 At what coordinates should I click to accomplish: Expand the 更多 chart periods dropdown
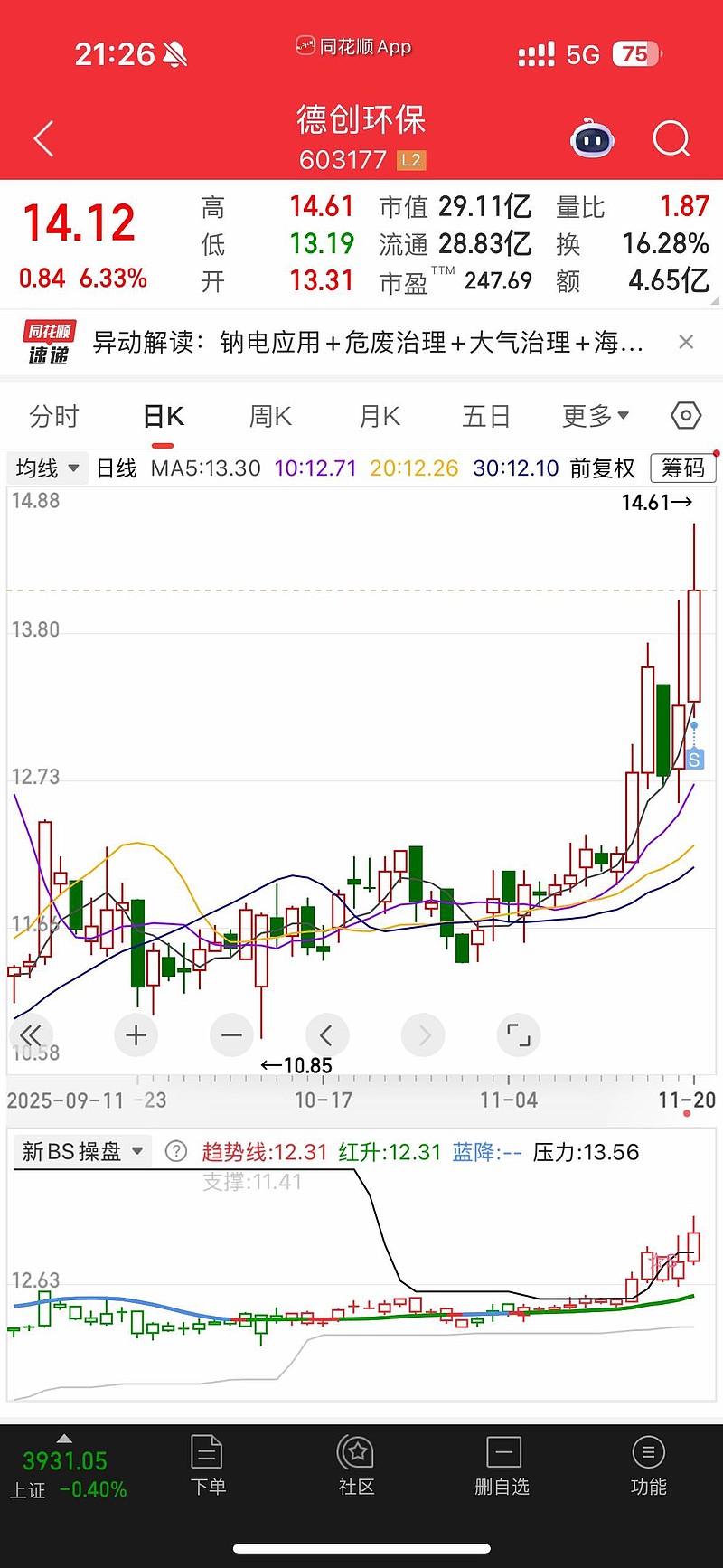click(x=595, y=416)
